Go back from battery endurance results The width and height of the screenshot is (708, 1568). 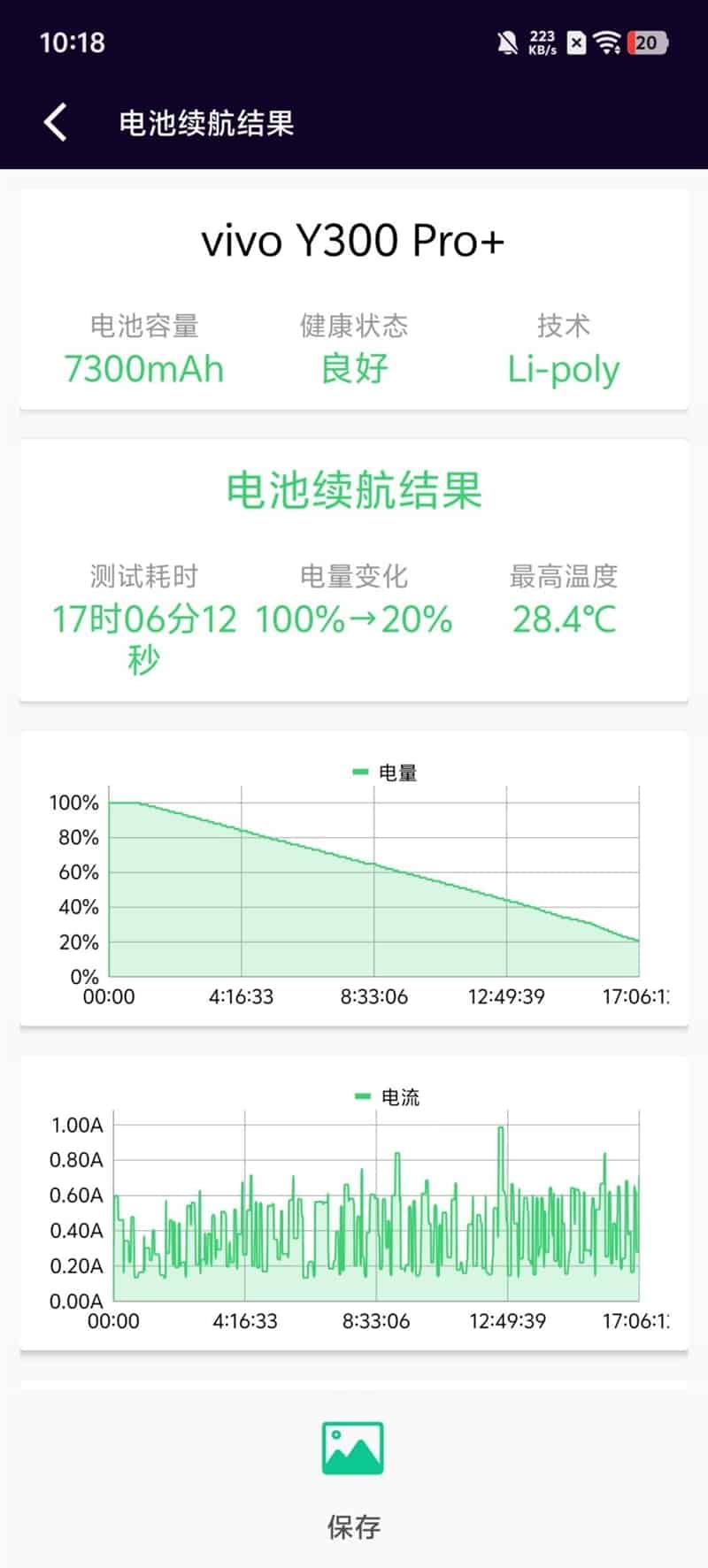56,122
